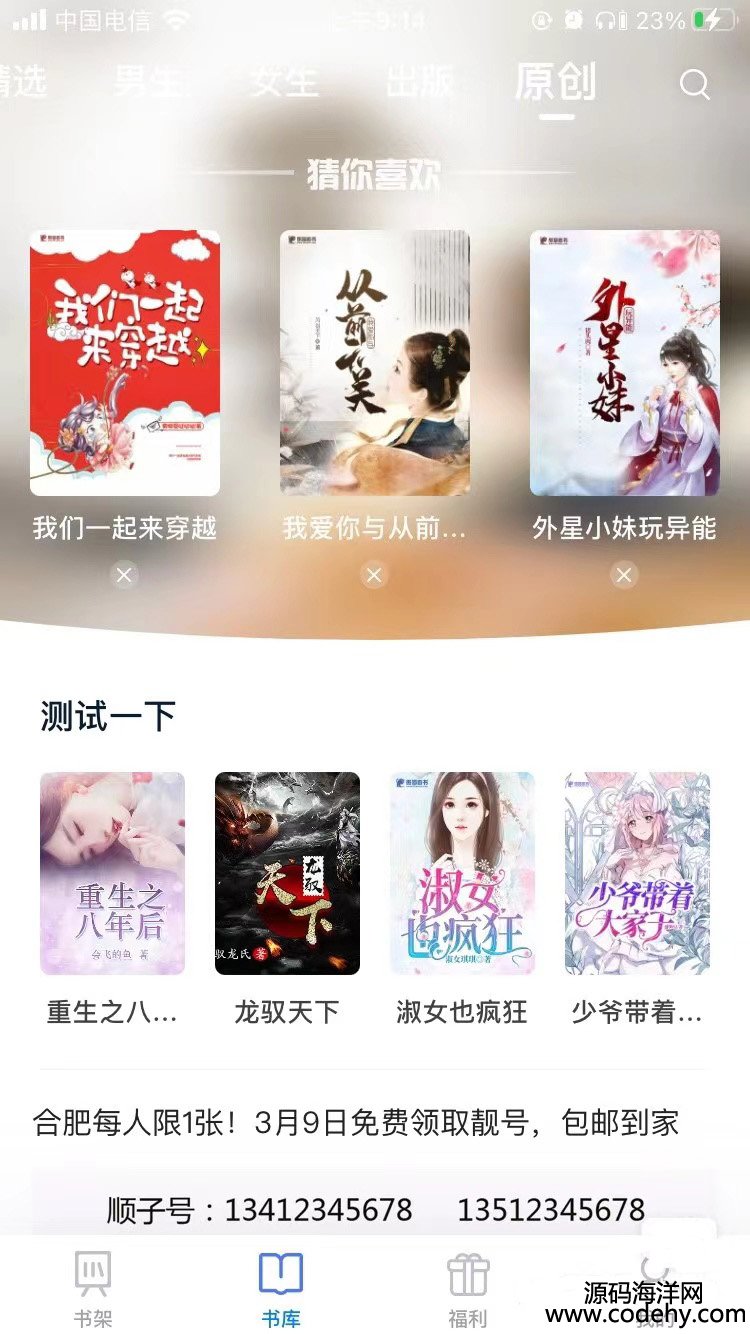Go to the 书架 tab
750x1334 pixels.
[x=93, y=1288]
